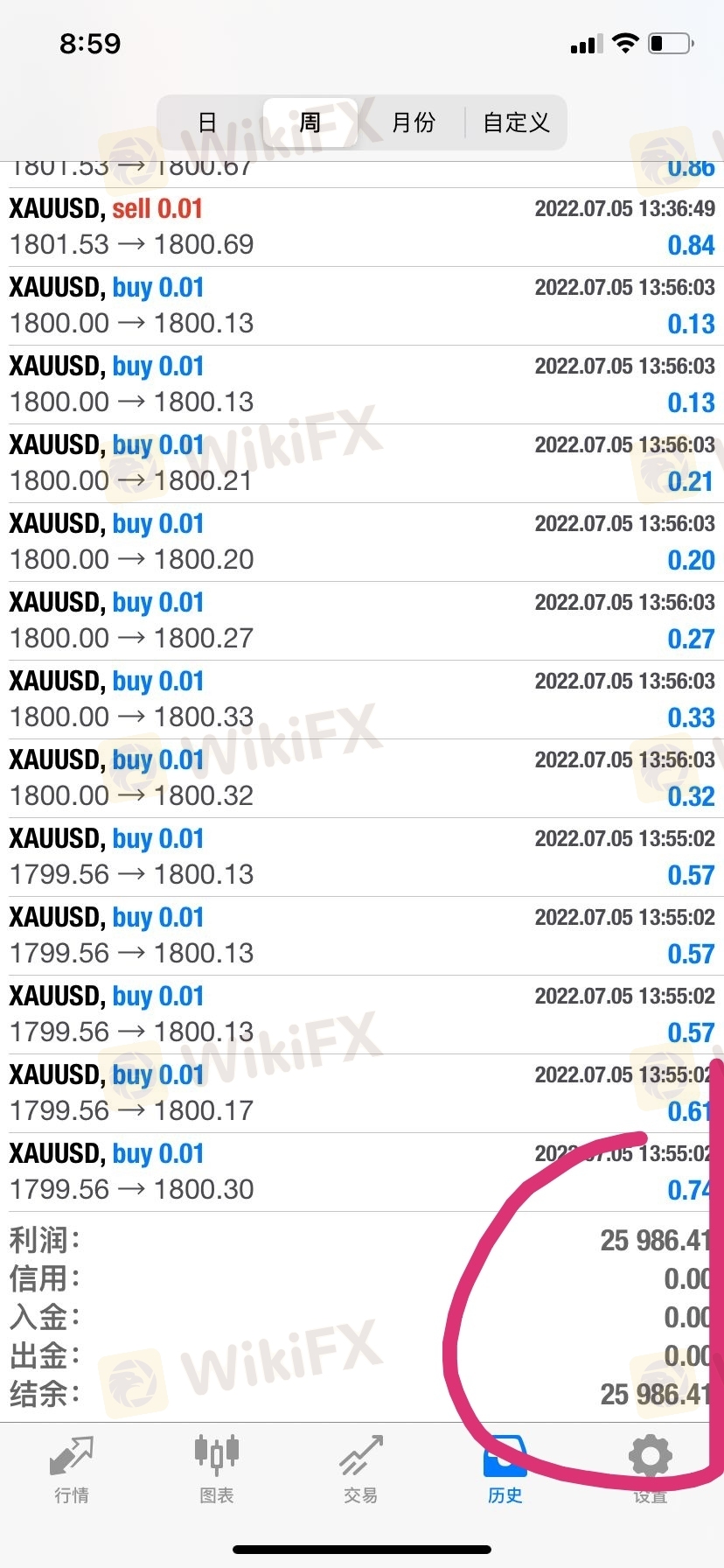View the buy trade closed at 1800.27
724x1568 pixels.
362,621
